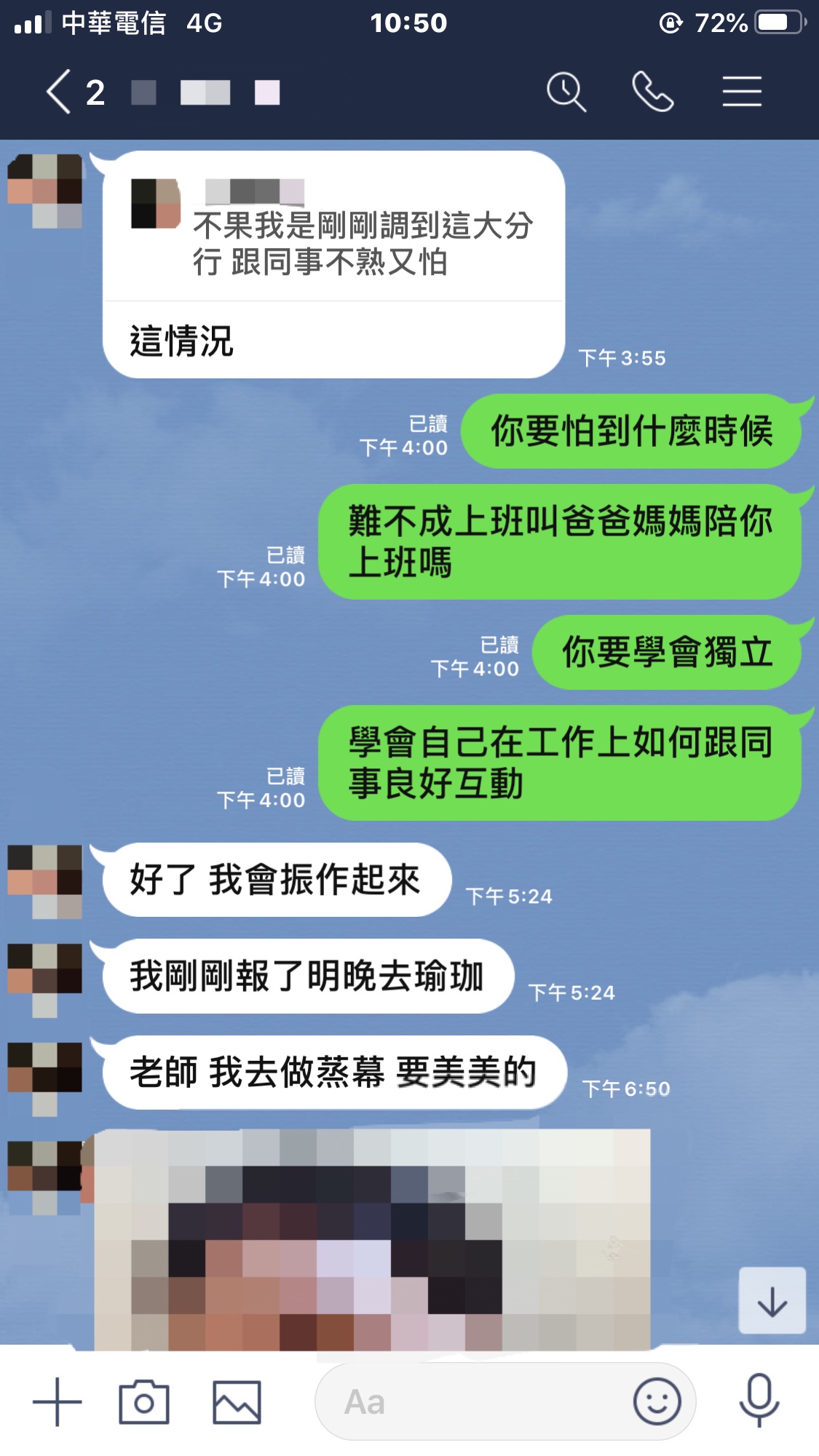819x1456 pixels.
Task: Open the chat menu hamburger icon
Action: pyautogui.click(x=742, y=92)
